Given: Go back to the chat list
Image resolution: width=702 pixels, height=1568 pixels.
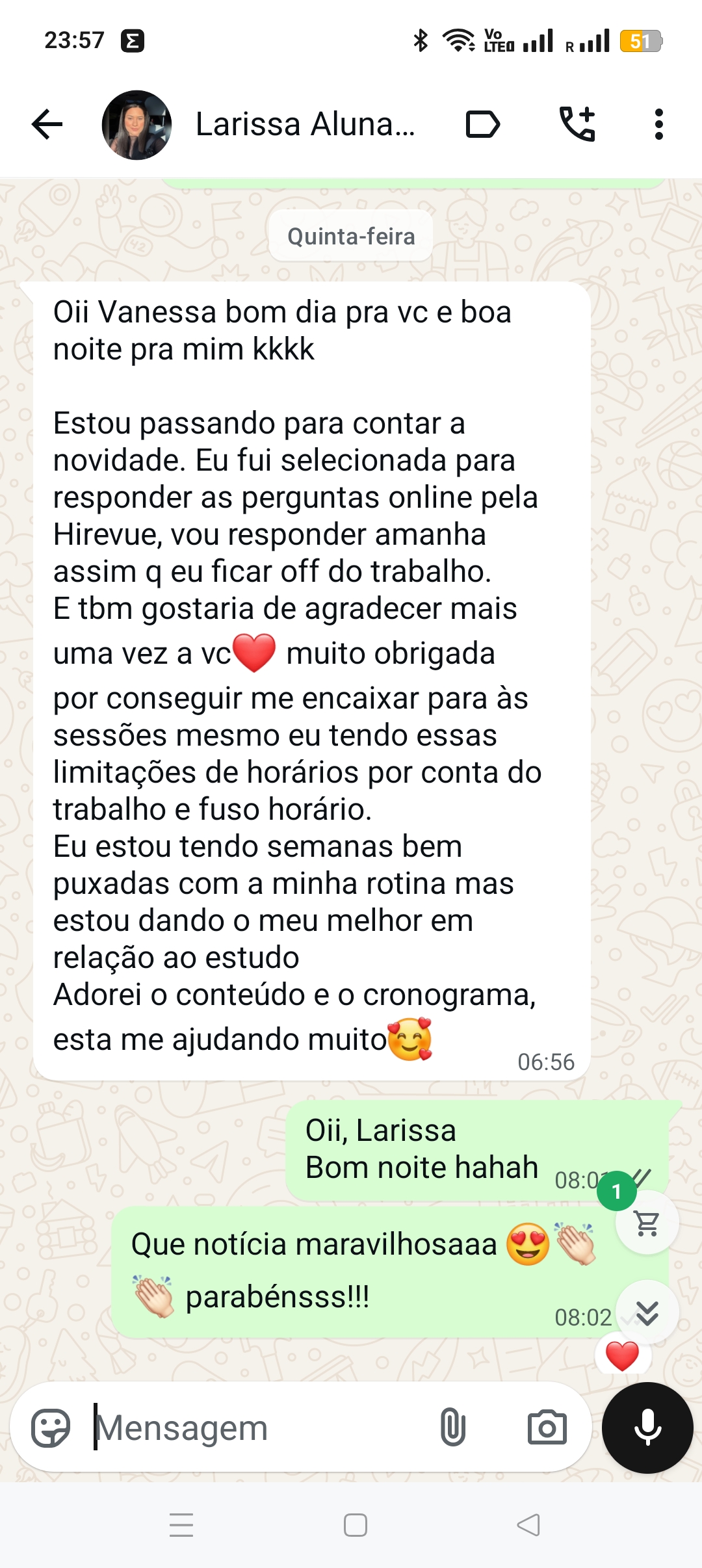Looking at the screenshot, I should click(x=47, y=124).
